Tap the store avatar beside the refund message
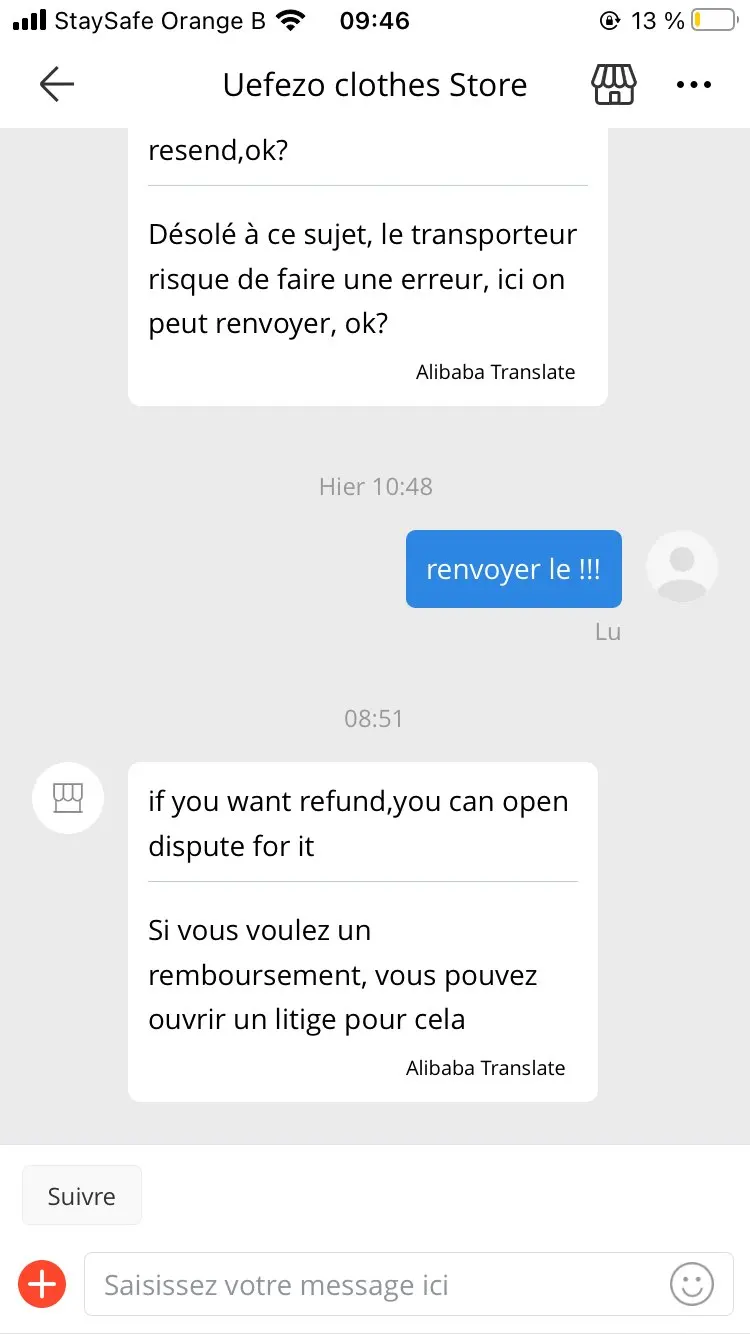 click(x=68, y=798)
